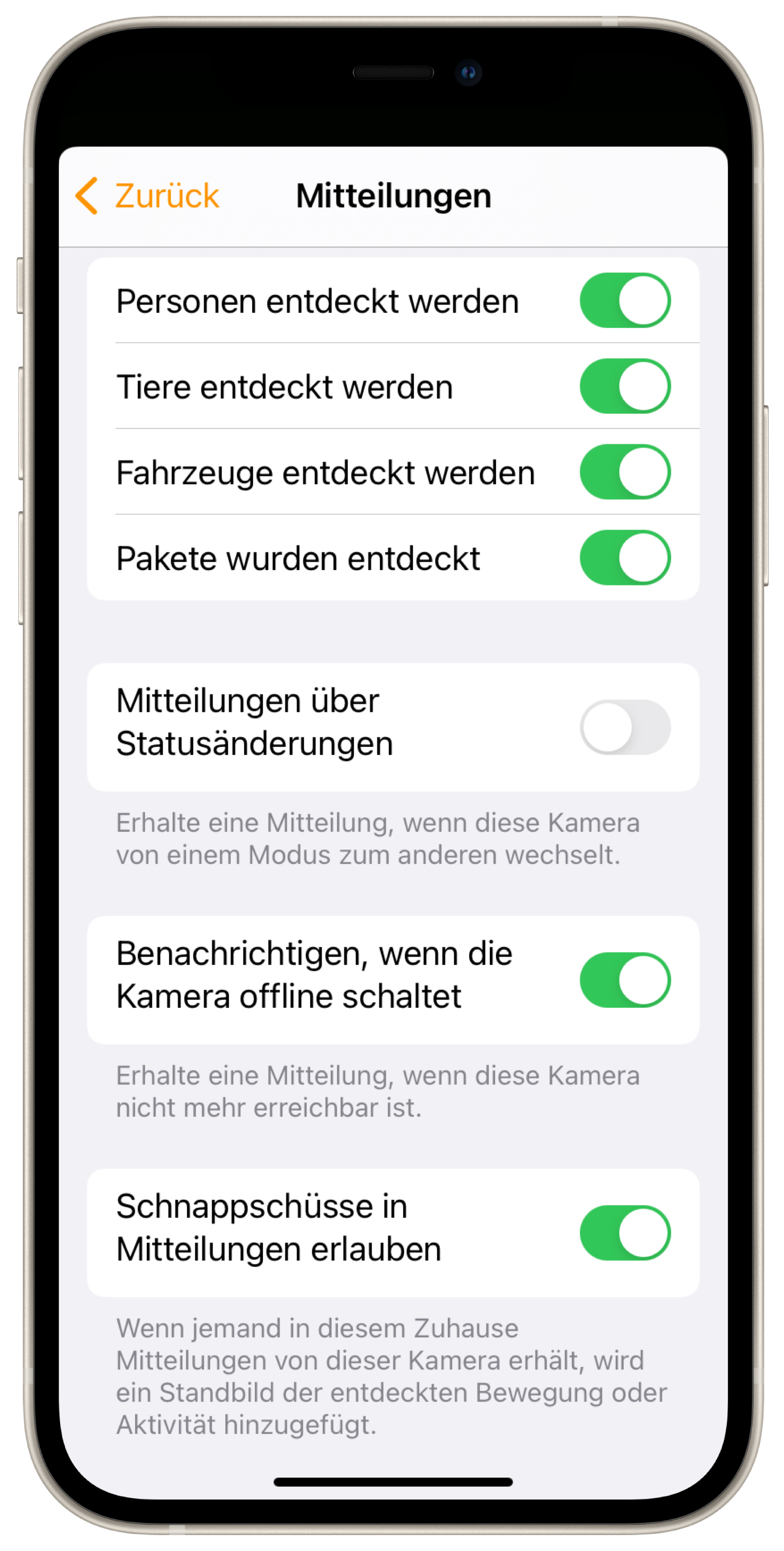Viewport: 784px width, 1551px height.
Task: Switch off Pakete wurden entdeckt
Action: (x=624, y=558)
